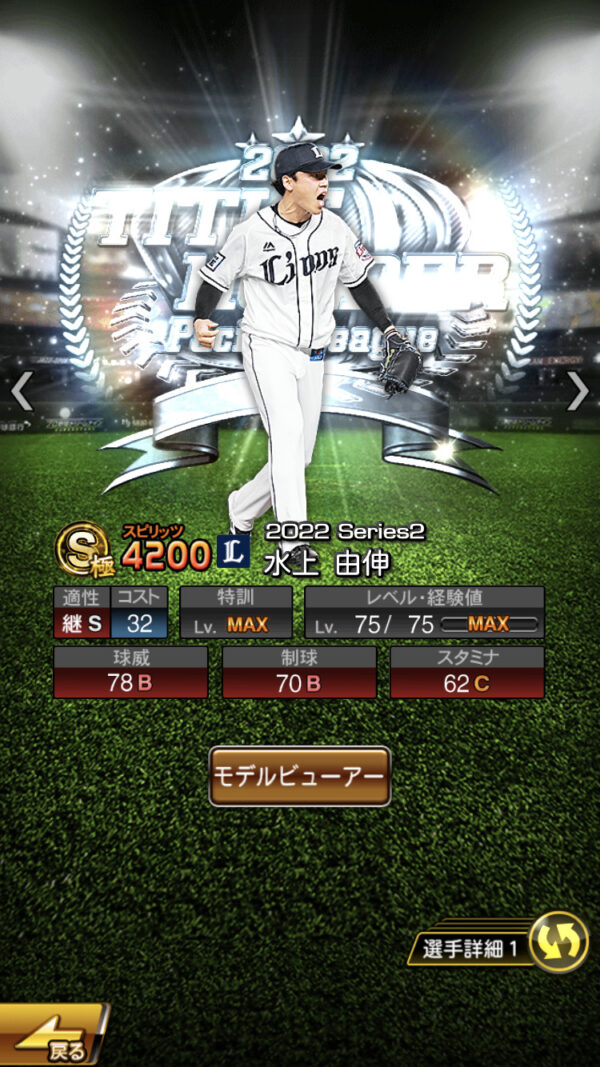Open the モデルビューアー model viewer
The width and height of the screenshot is (600, 1067).
tap(299, 776)
